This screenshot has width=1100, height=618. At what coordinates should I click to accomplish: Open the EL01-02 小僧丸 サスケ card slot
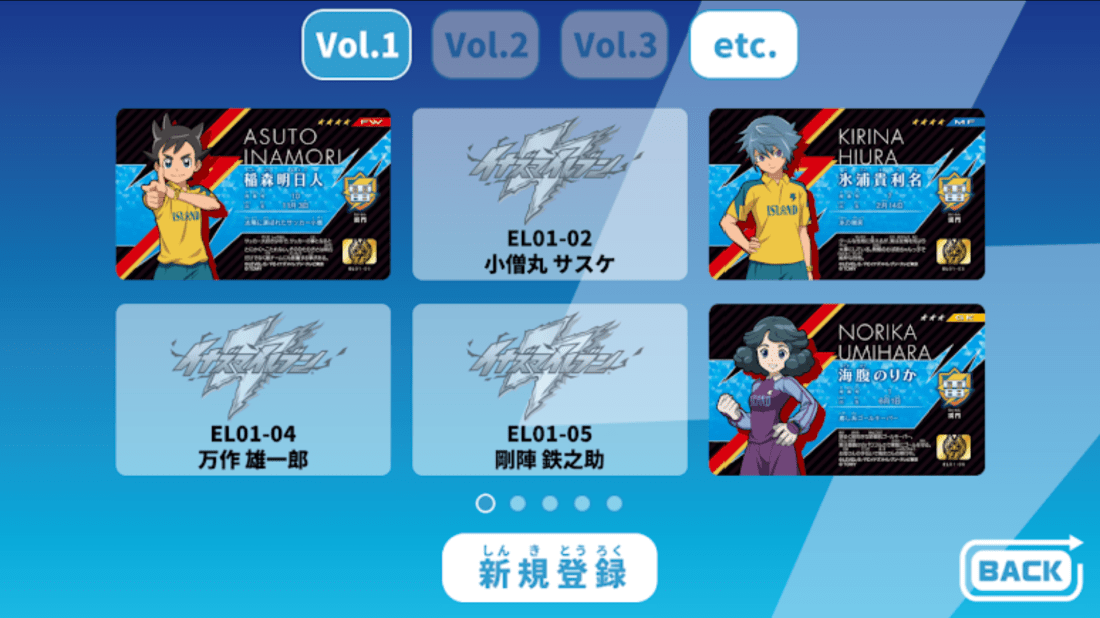click(x=550, y=194)
